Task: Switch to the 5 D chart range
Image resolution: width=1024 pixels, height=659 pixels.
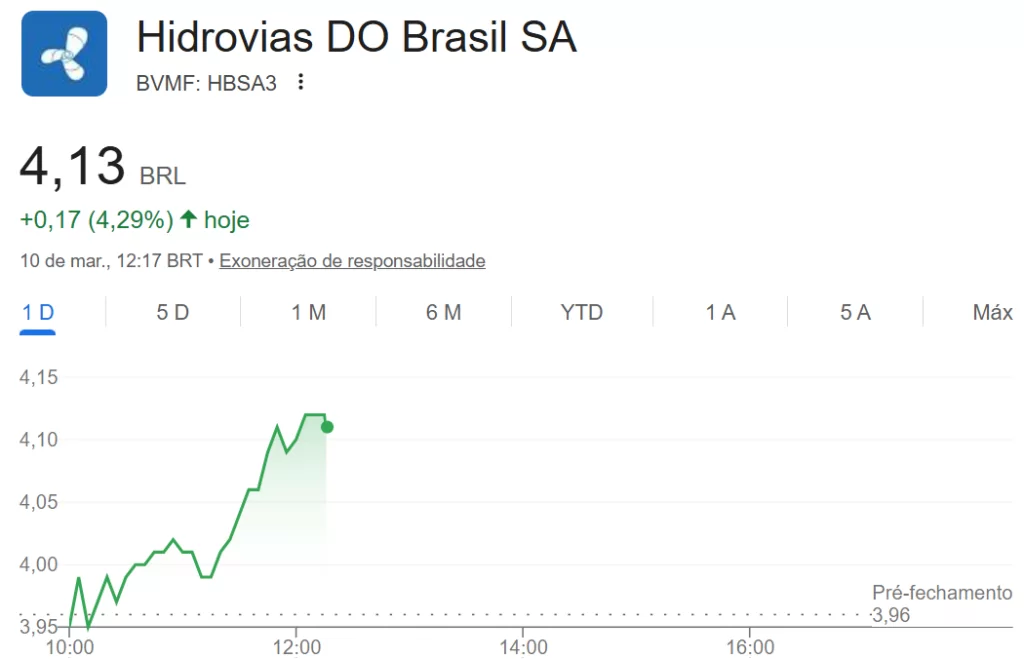Action: tap(172, 312)
